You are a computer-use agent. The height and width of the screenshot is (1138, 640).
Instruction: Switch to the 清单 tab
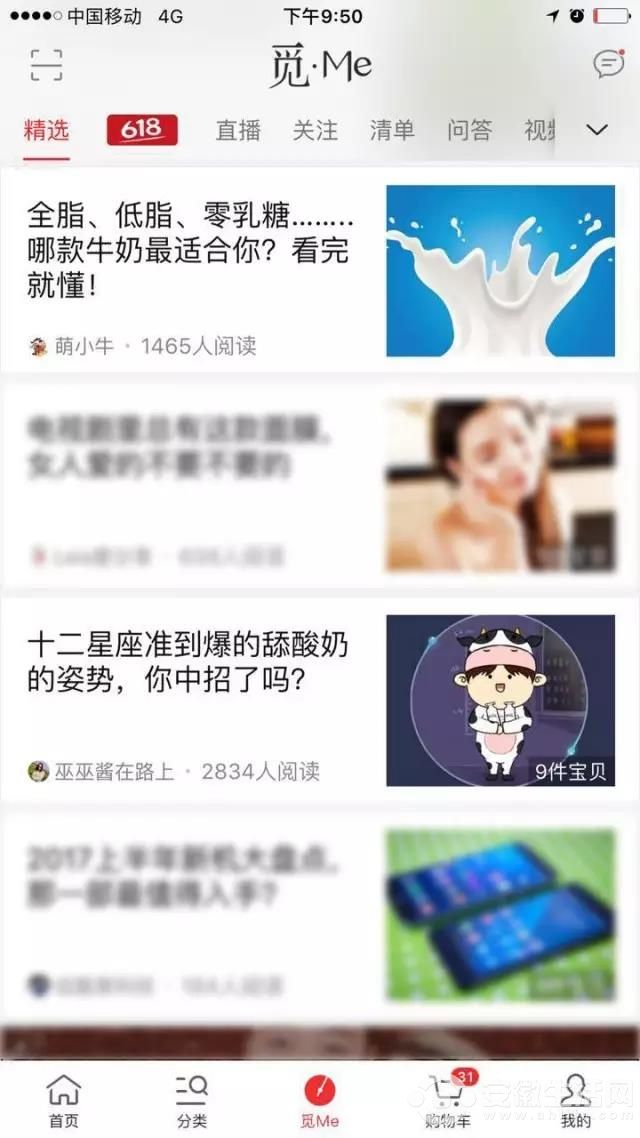click(392, 130)
